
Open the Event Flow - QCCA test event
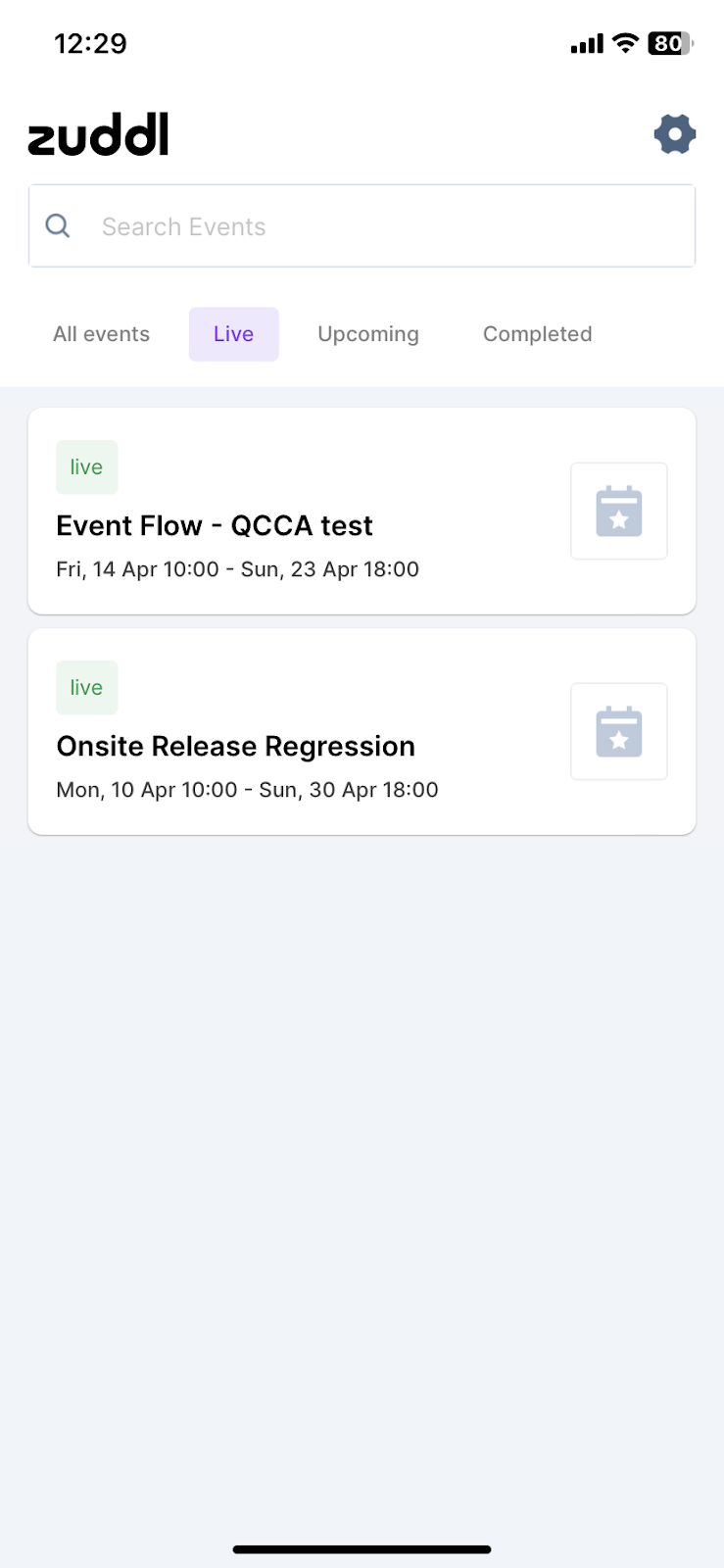[215, 525]
